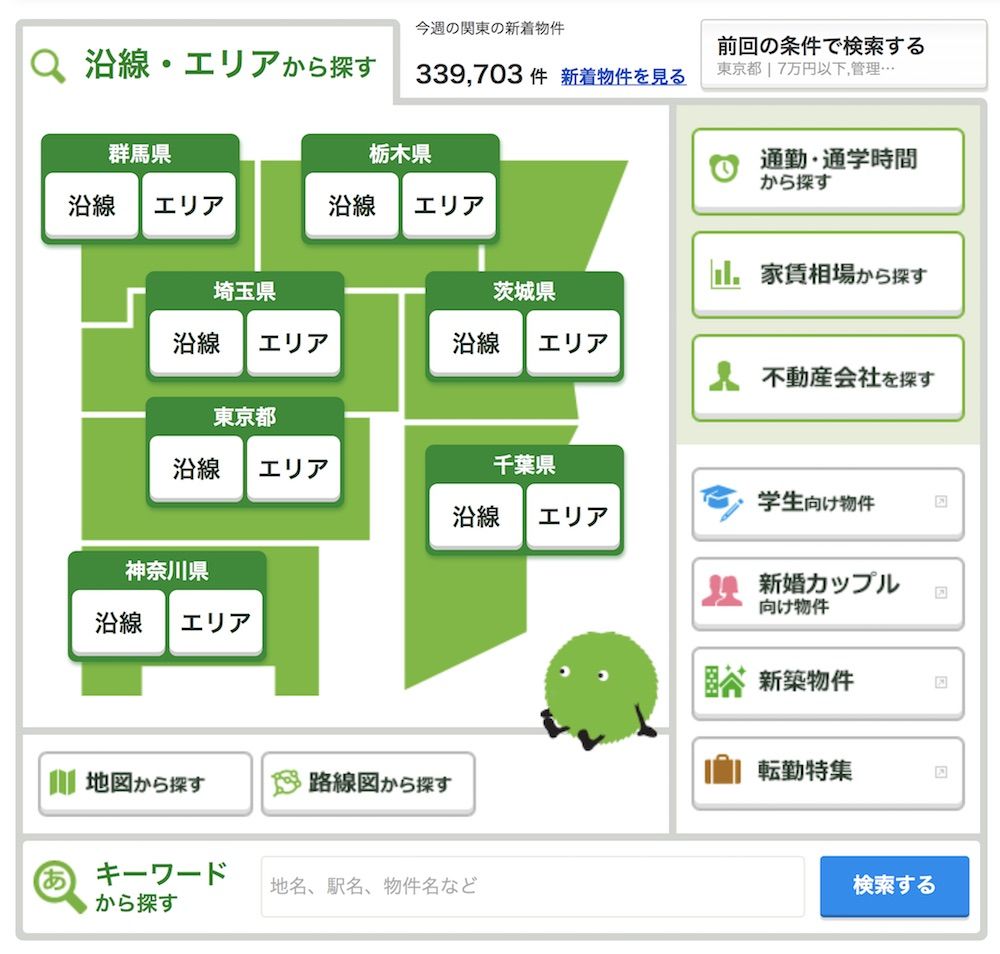Search with previous conditions 前回の条件で検索する
Image resolution: width=1000 pixels, height=954 pixels.
[x=844, y=56]
